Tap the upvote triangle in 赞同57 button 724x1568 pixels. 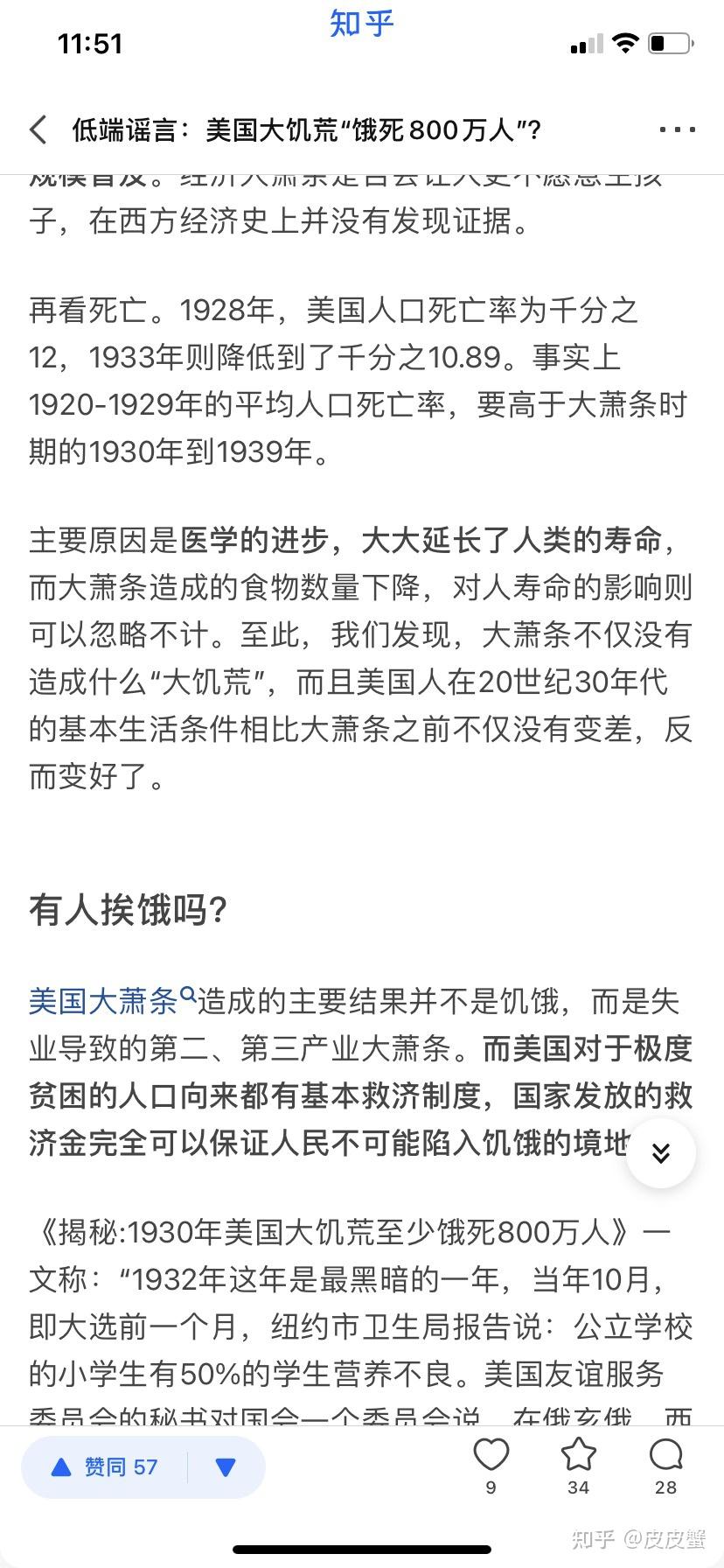click(63, 1466)
